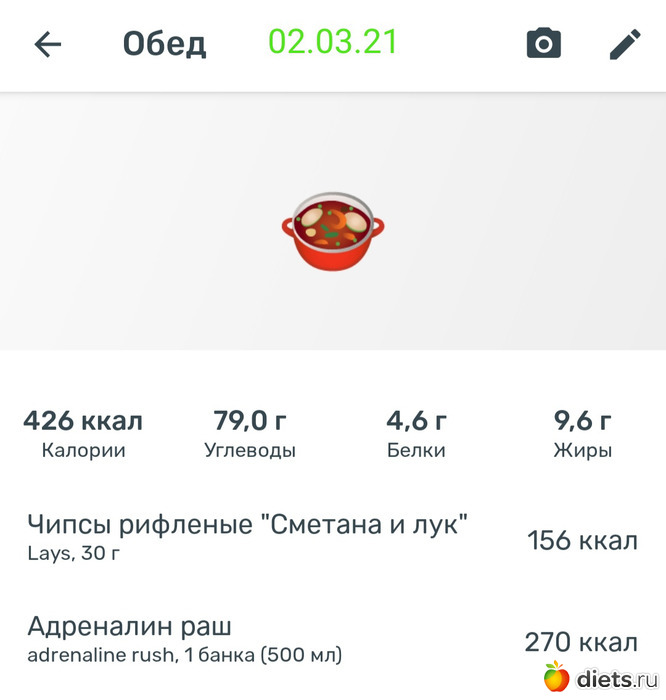Edit the meal with the pencil icon
The width and height of the screenshot is (666, 700).
click(625, 44)
